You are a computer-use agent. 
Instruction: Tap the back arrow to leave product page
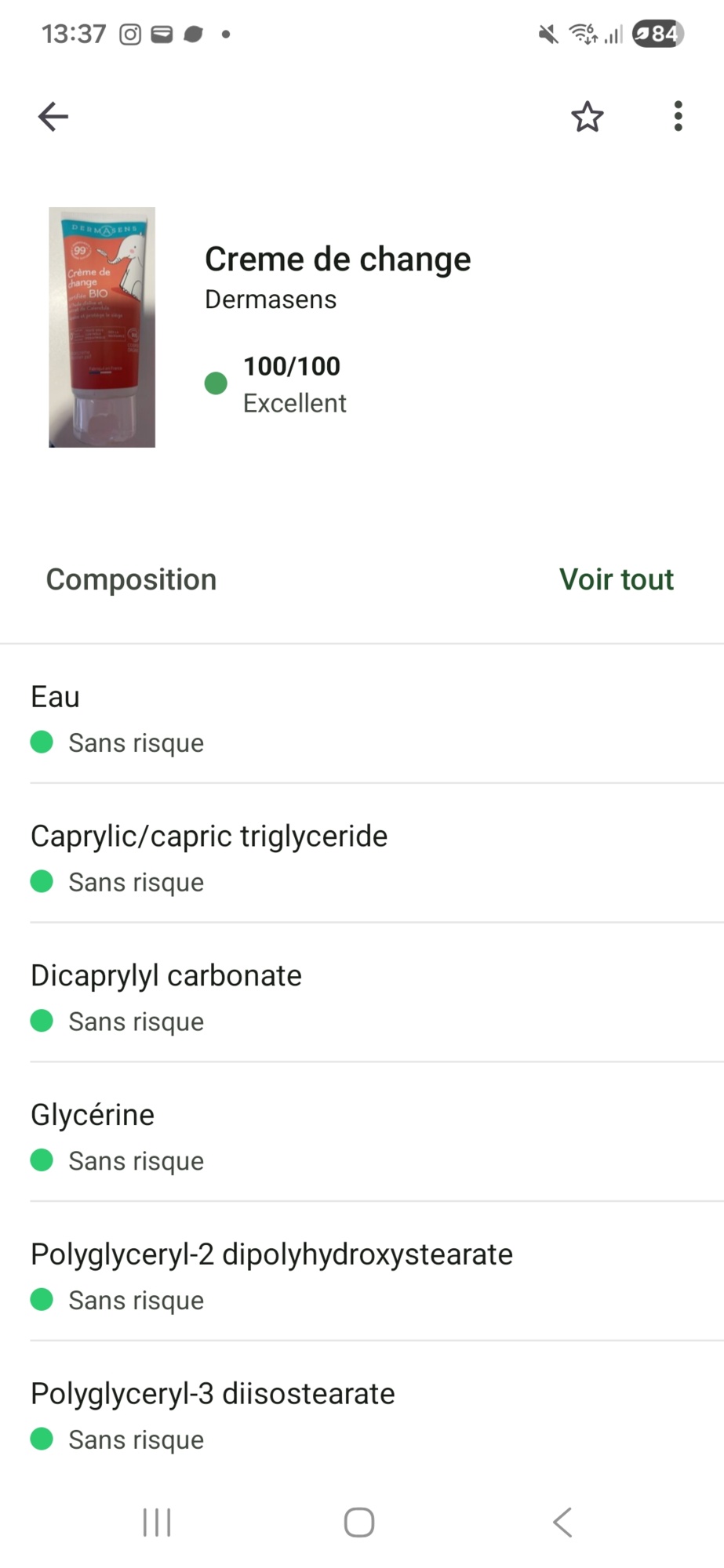click(x=52, y=116)
